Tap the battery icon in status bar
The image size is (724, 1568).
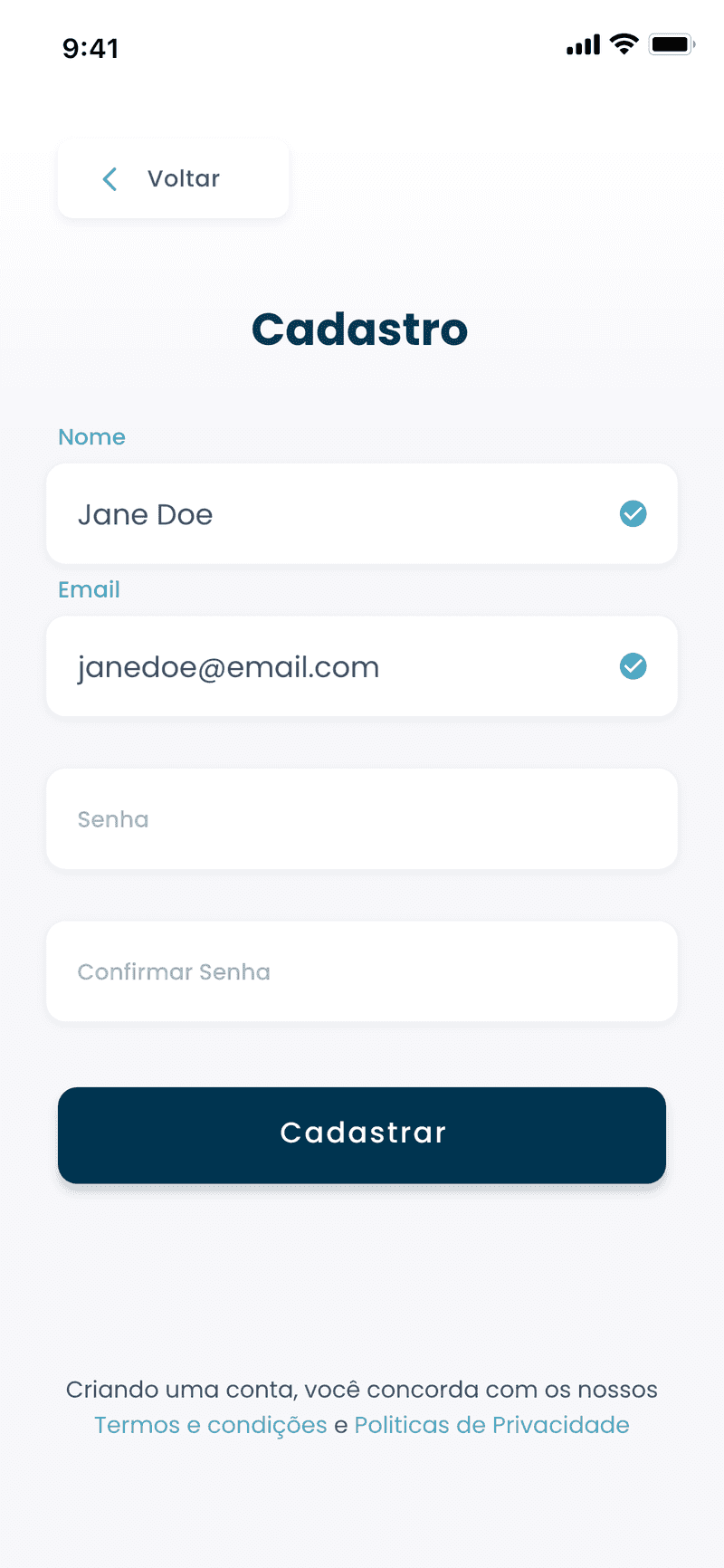click(x=671, y=44)
